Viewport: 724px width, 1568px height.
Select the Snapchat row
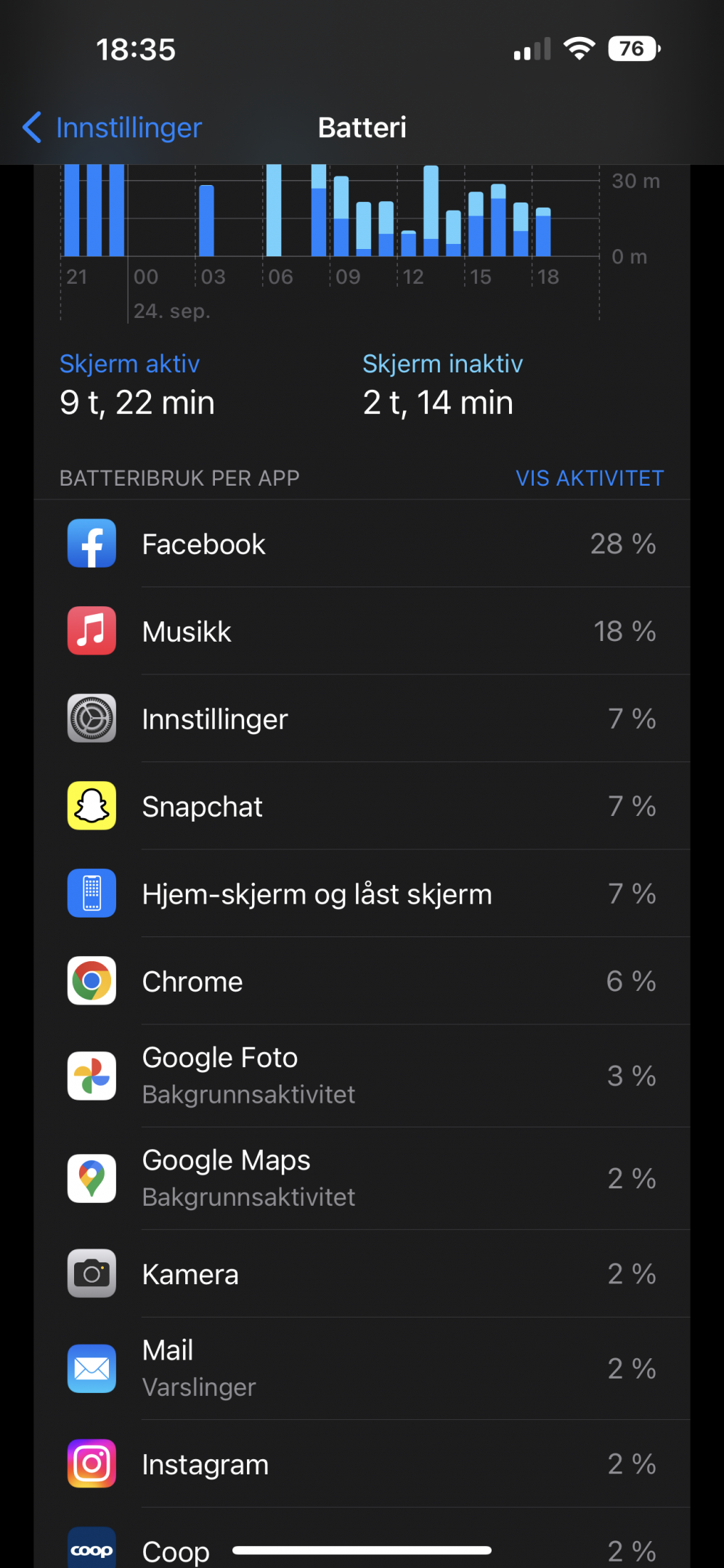pos(362,806)
